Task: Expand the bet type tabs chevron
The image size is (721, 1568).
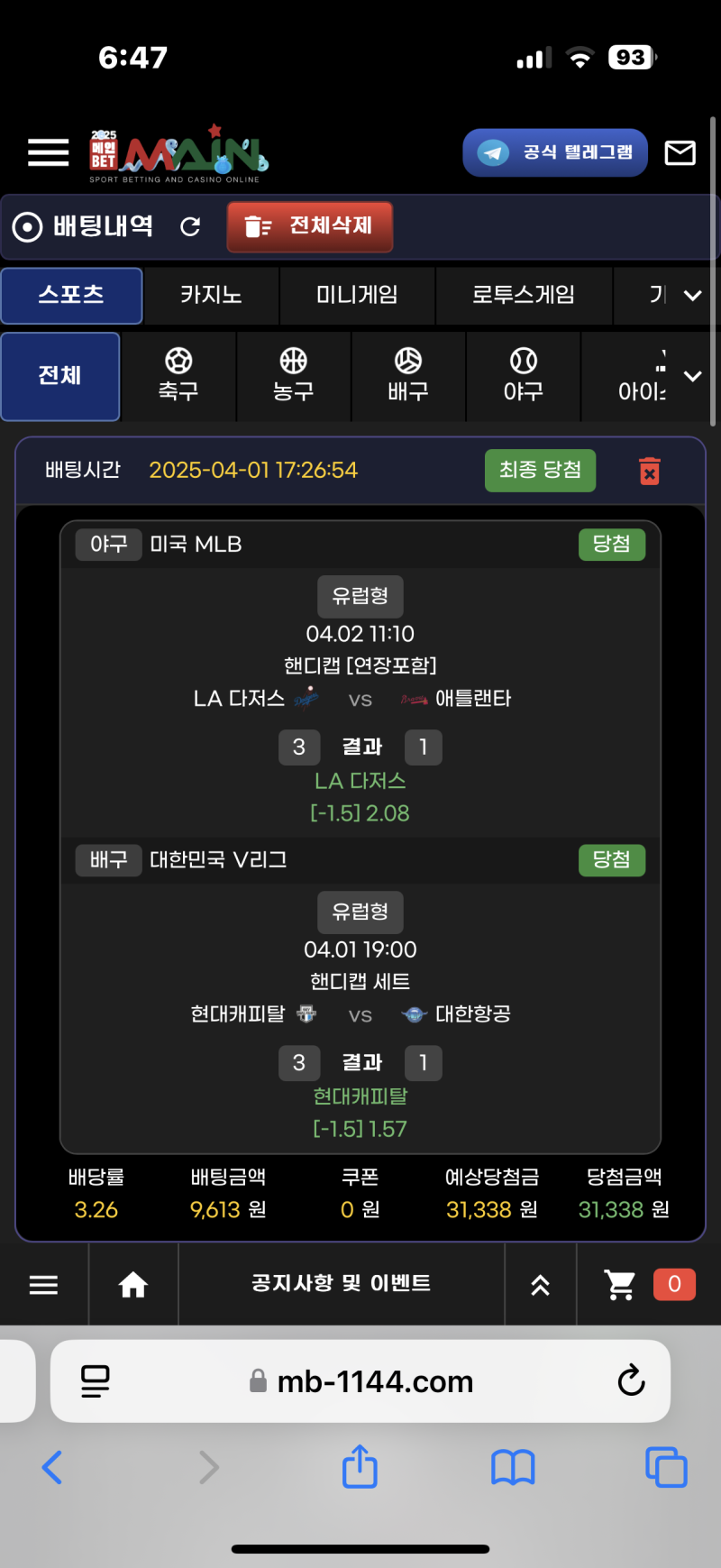Action: (692, 295)
